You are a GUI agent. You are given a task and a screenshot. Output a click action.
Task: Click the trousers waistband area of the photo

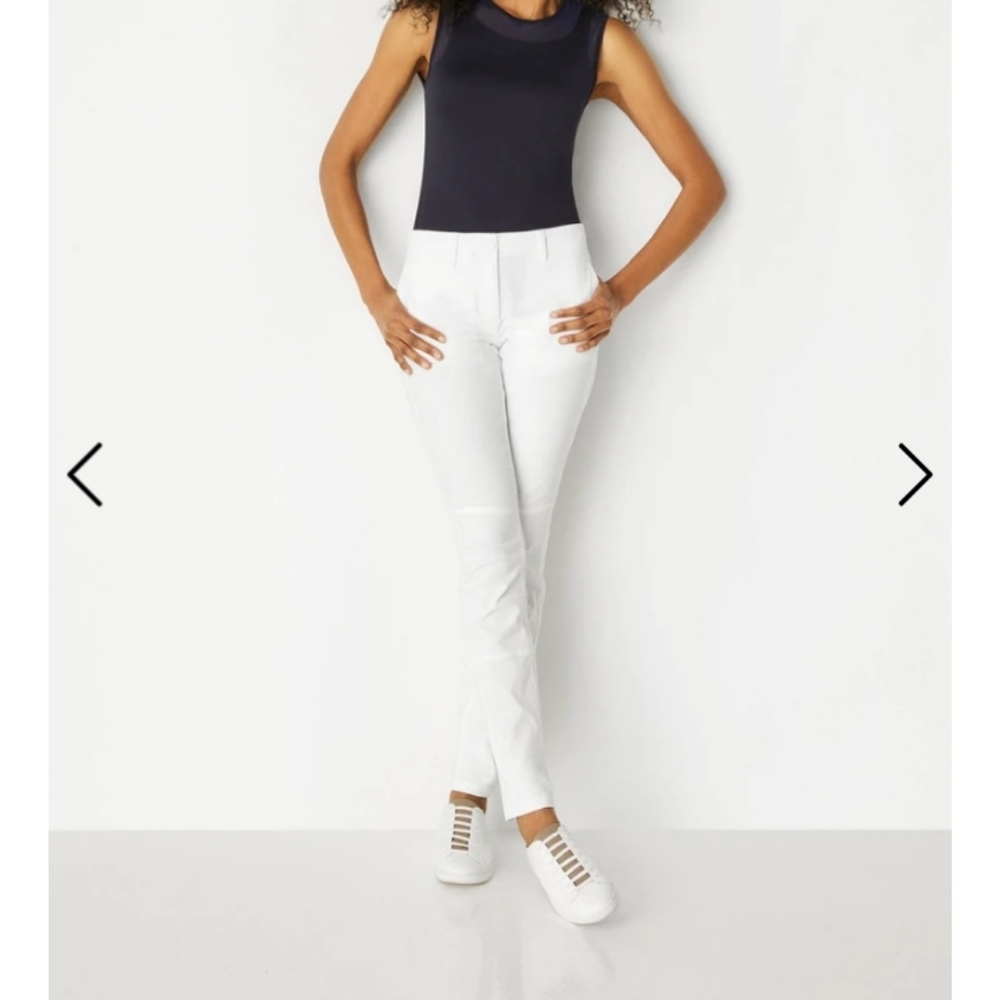point(500,250)
